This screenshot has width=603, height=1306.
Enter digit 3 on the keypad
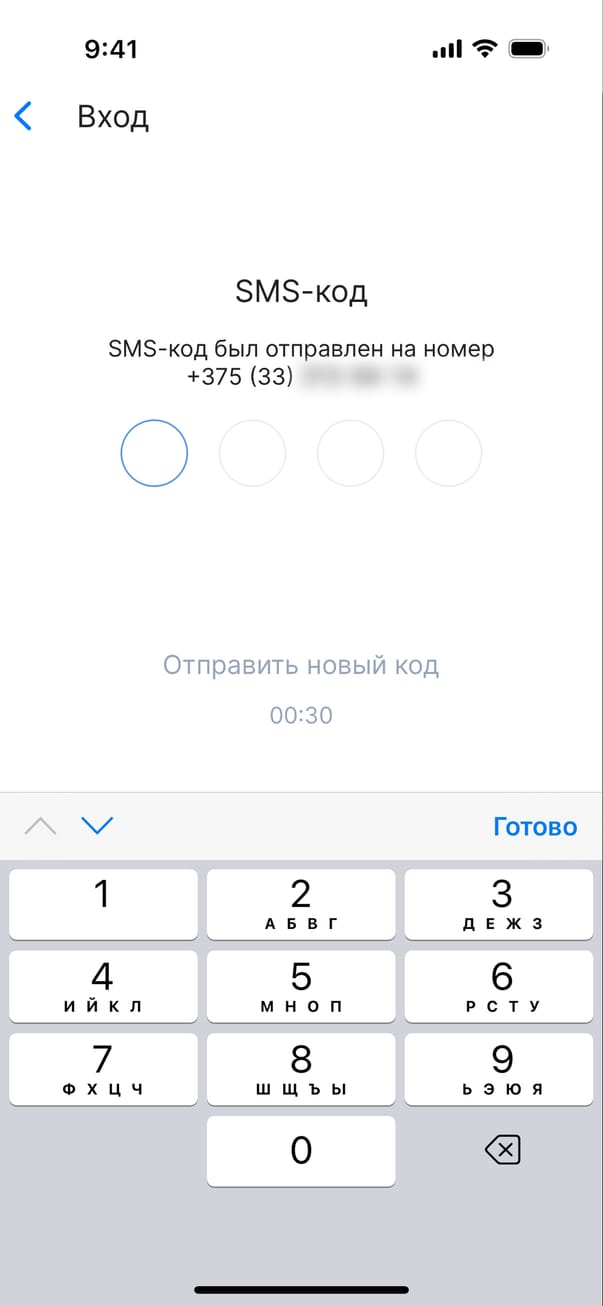tap(501, 904)
